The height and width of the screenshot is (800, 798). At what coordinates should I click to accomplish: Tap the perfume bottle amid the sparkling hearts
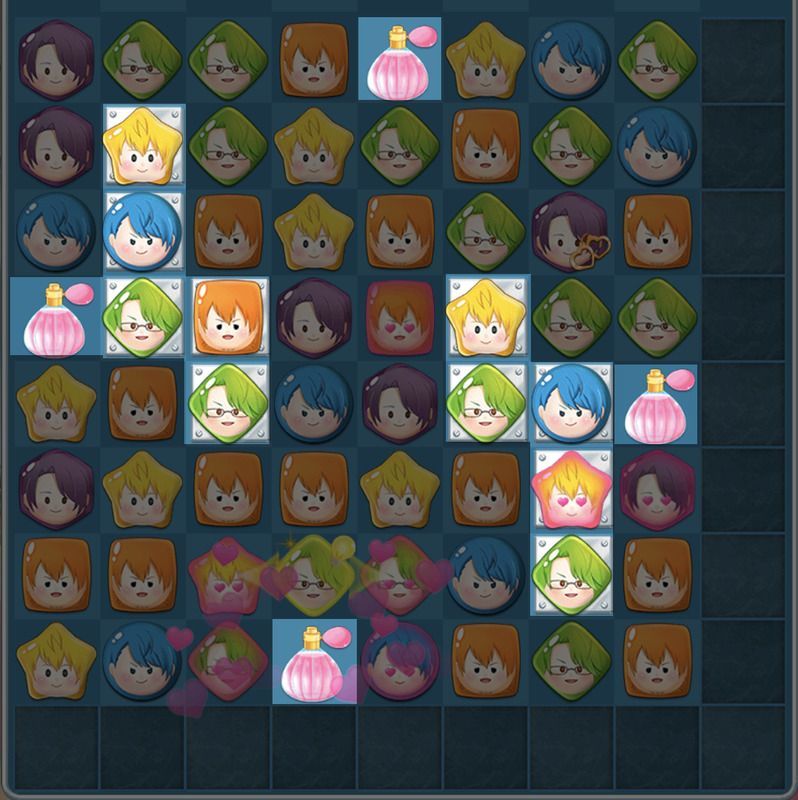(314, 660)
